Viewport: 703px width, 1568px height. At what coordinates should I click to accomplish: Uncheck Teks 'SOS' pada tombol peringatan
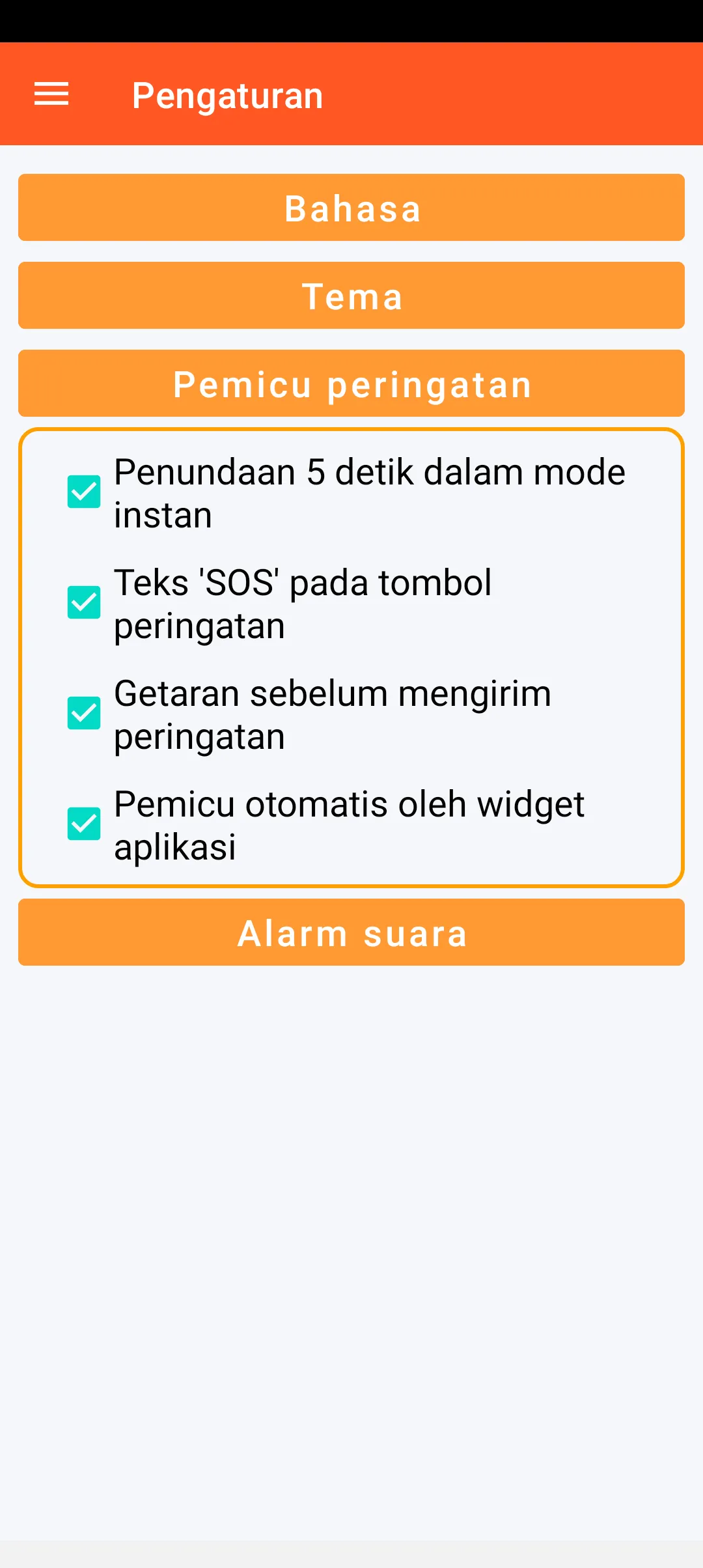click(84, 602)
